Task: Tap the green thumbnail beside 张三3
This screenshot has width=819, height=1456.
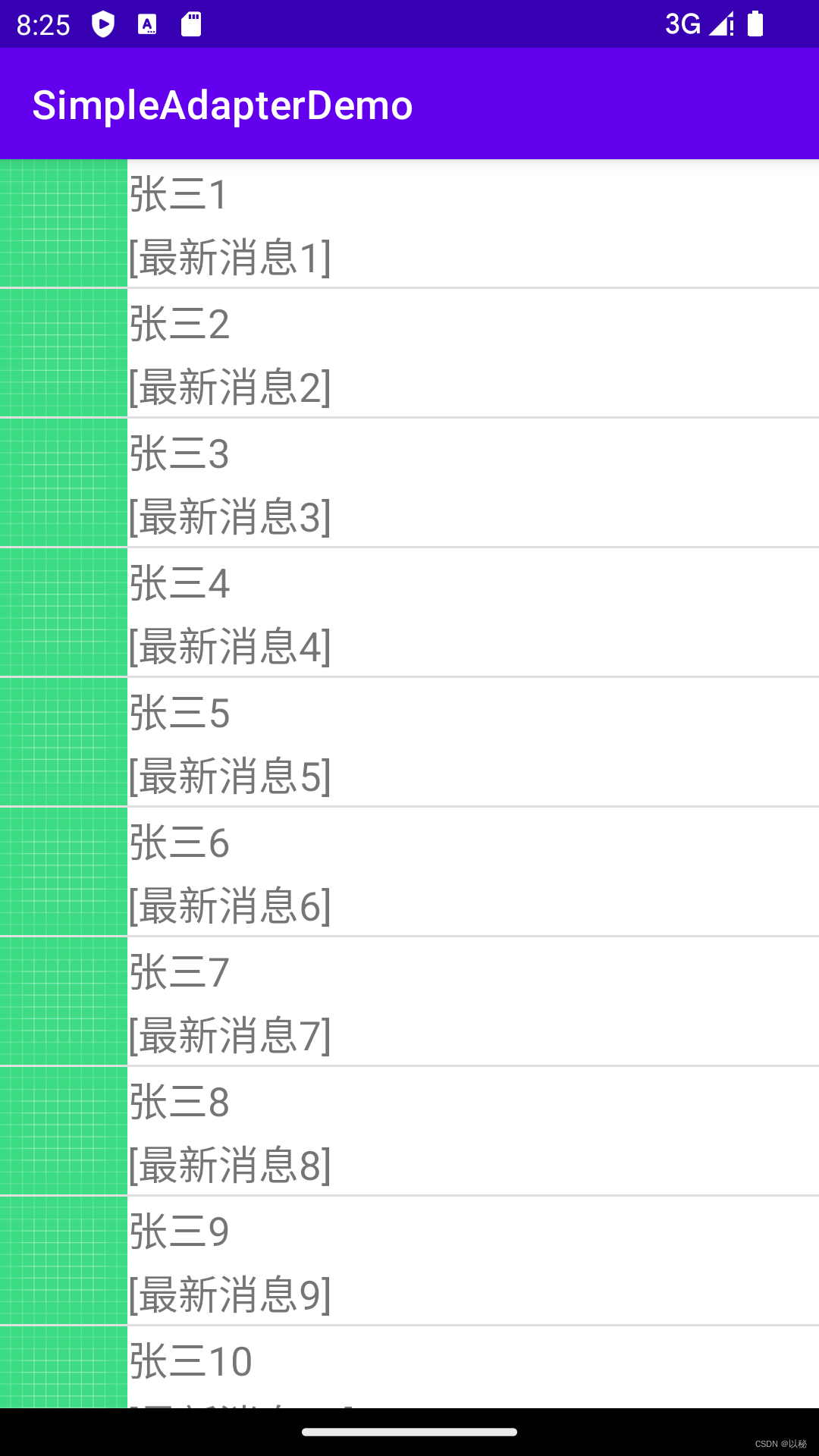Action: [x=62, y=482]
